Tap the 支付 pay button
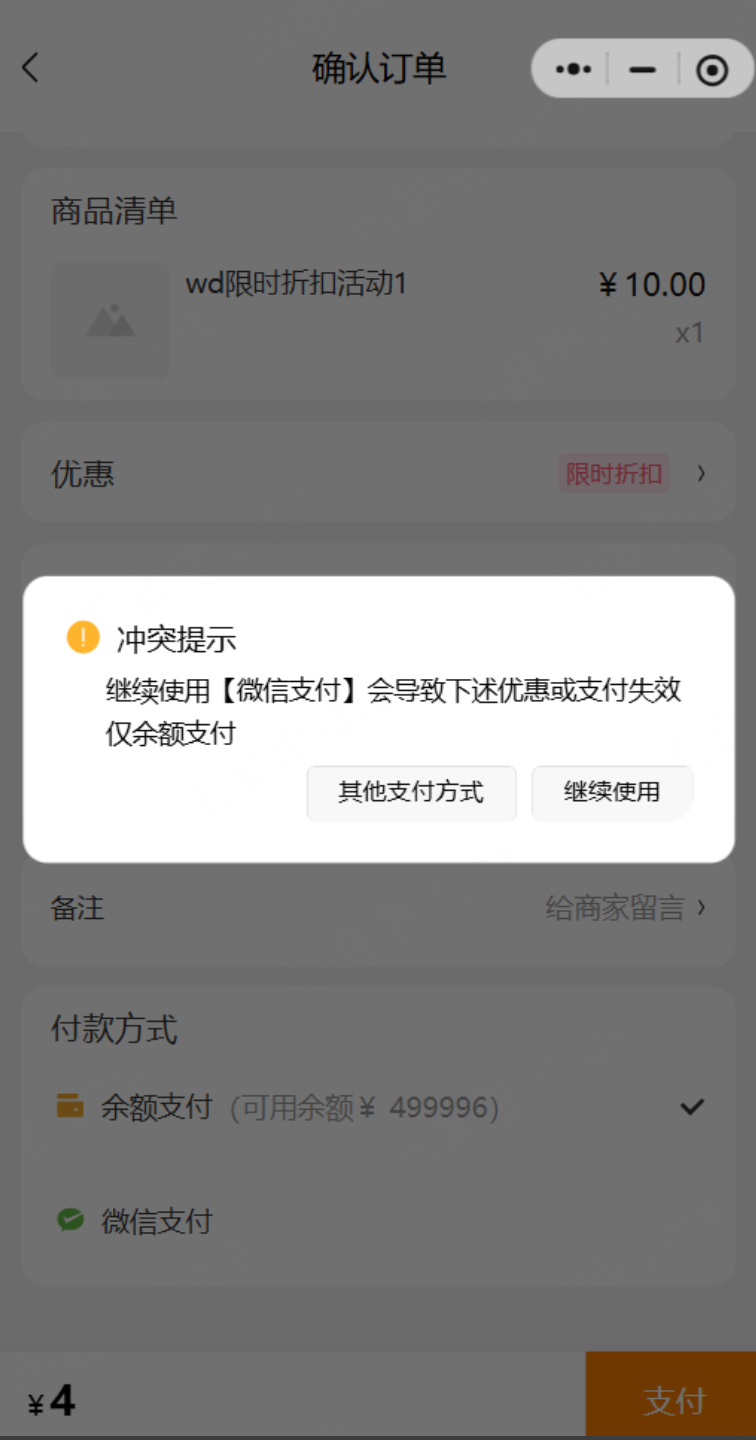The width and height of the screenshot is (756, 1440). point(672,1400)
